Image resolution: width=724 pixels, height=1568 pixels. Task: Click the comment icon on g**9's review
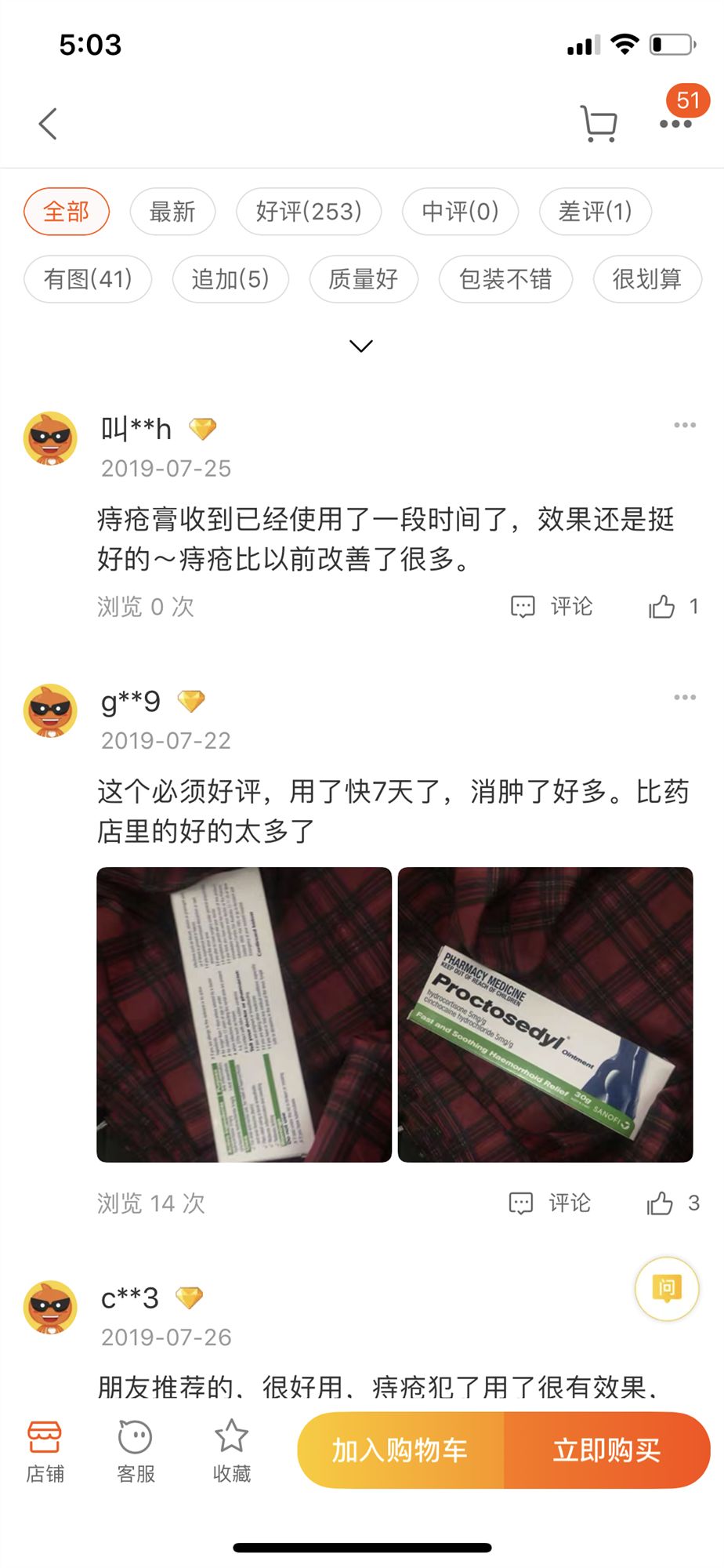(x=521, y=1203)
